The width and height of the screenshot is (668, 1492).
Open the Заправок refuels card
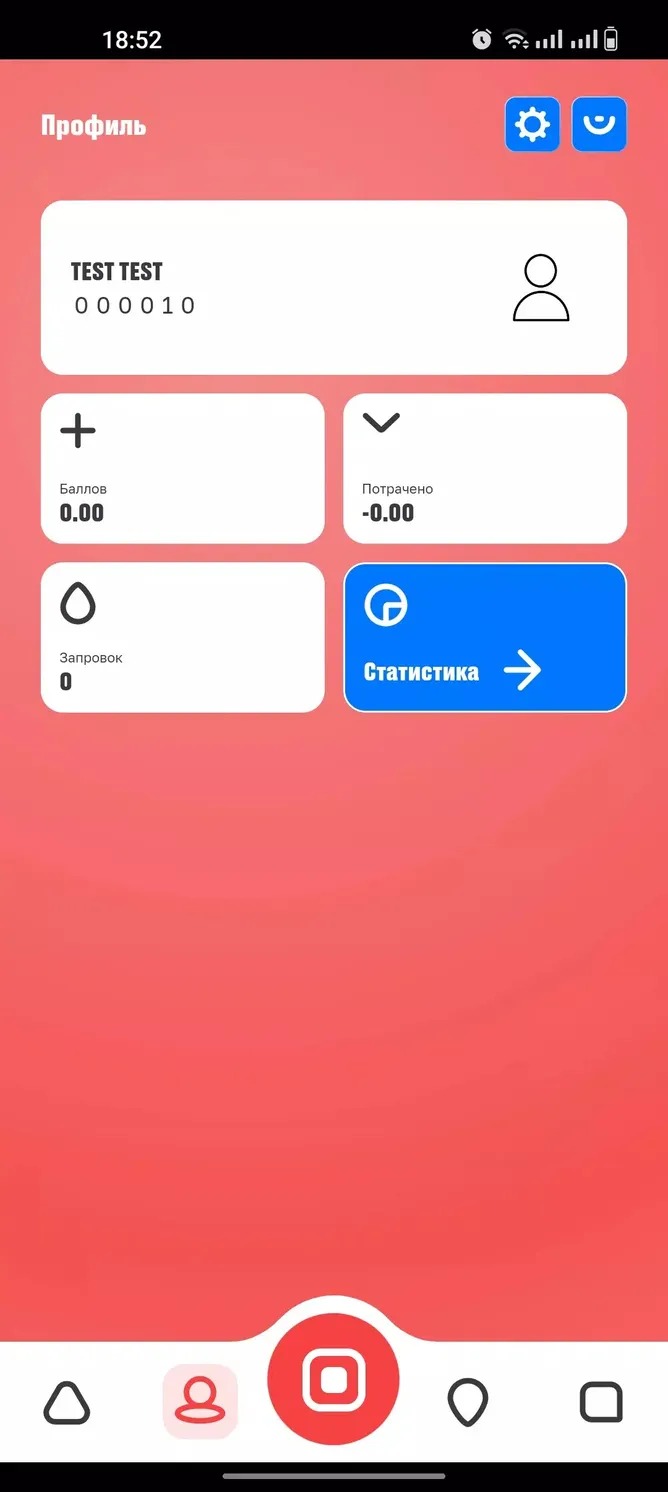183,637
